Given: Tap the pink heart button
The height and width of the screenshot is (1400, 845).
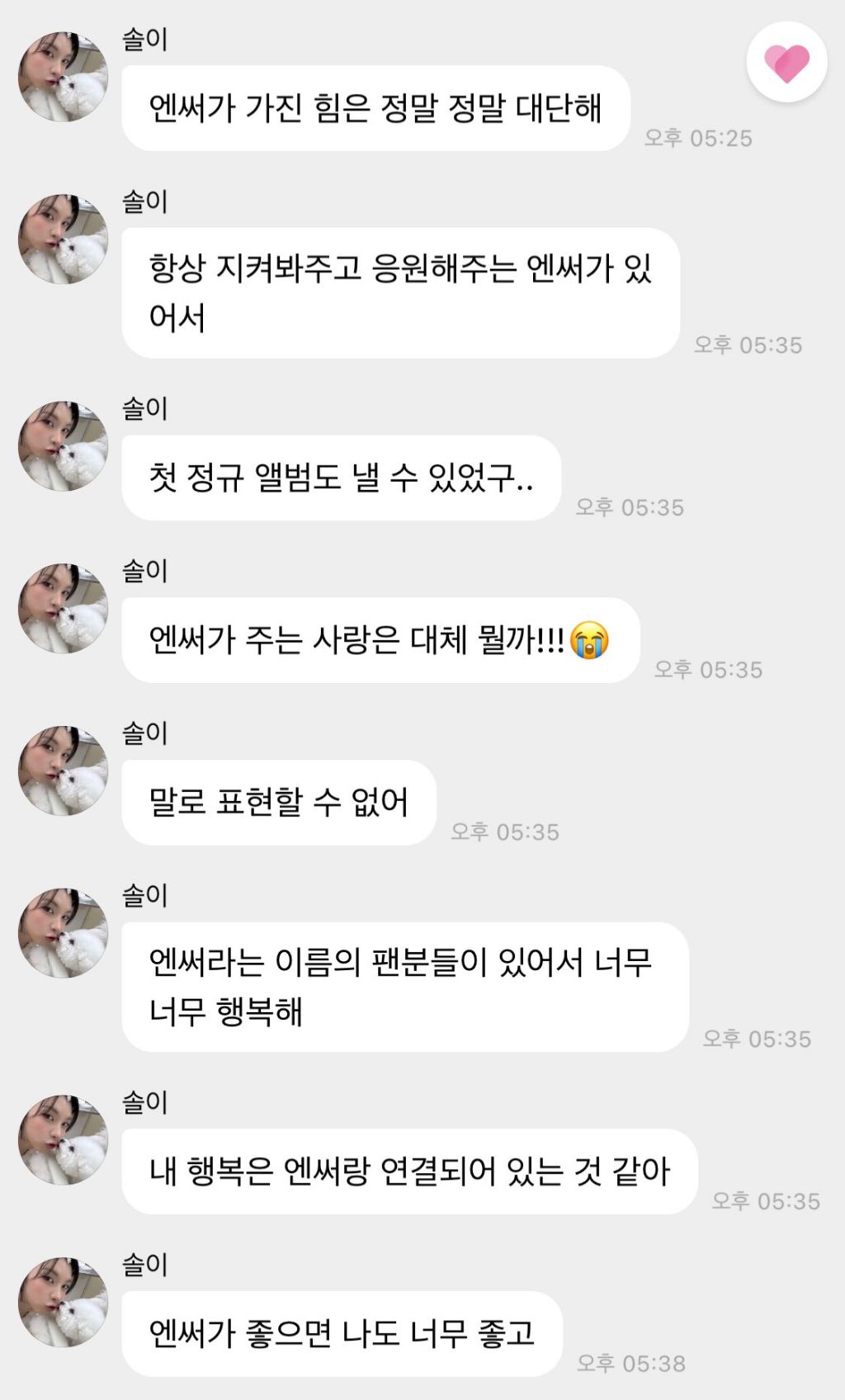Looking at the screenshot, I should point(786,63).
